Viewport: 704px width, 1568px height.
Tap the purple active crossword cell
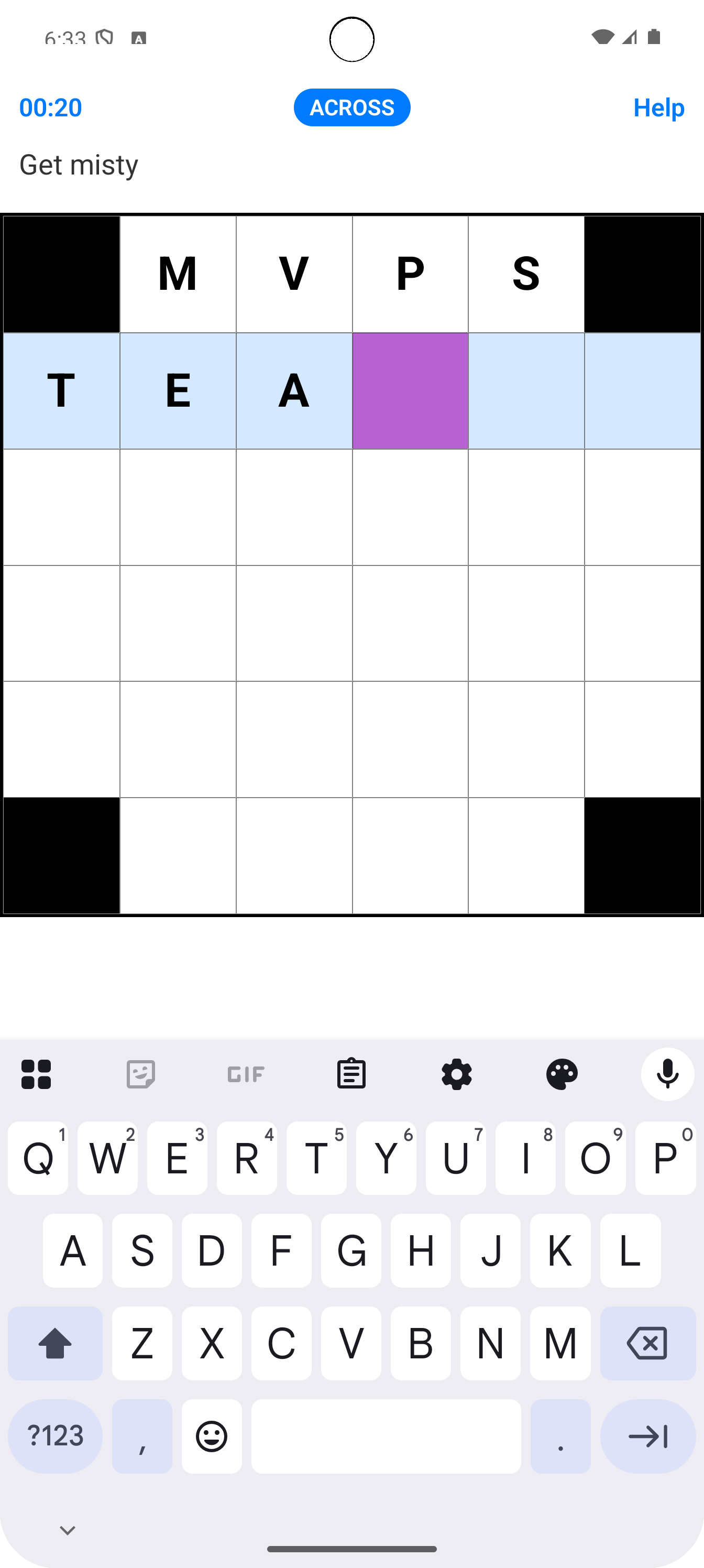(x=410, y=391)
